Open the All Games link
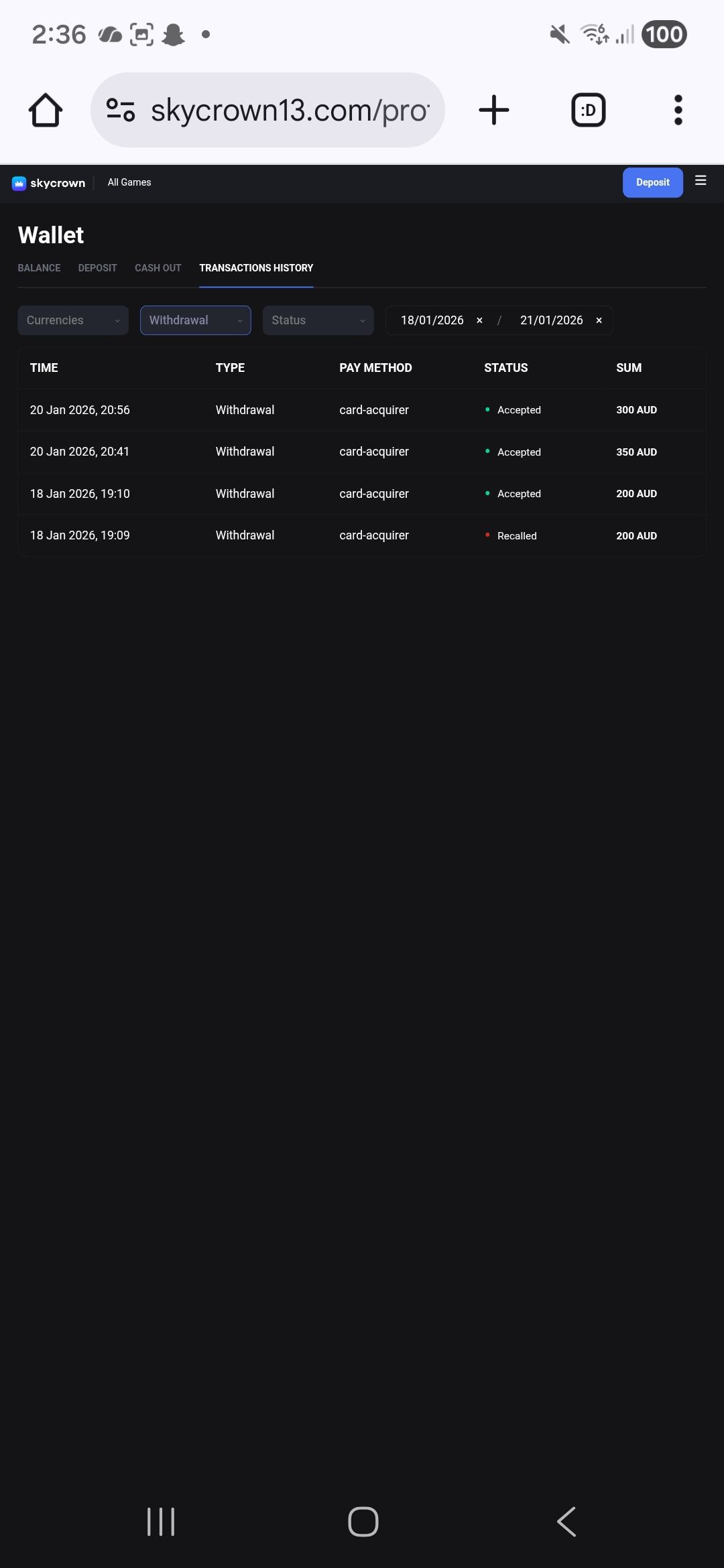 [129, 182]
